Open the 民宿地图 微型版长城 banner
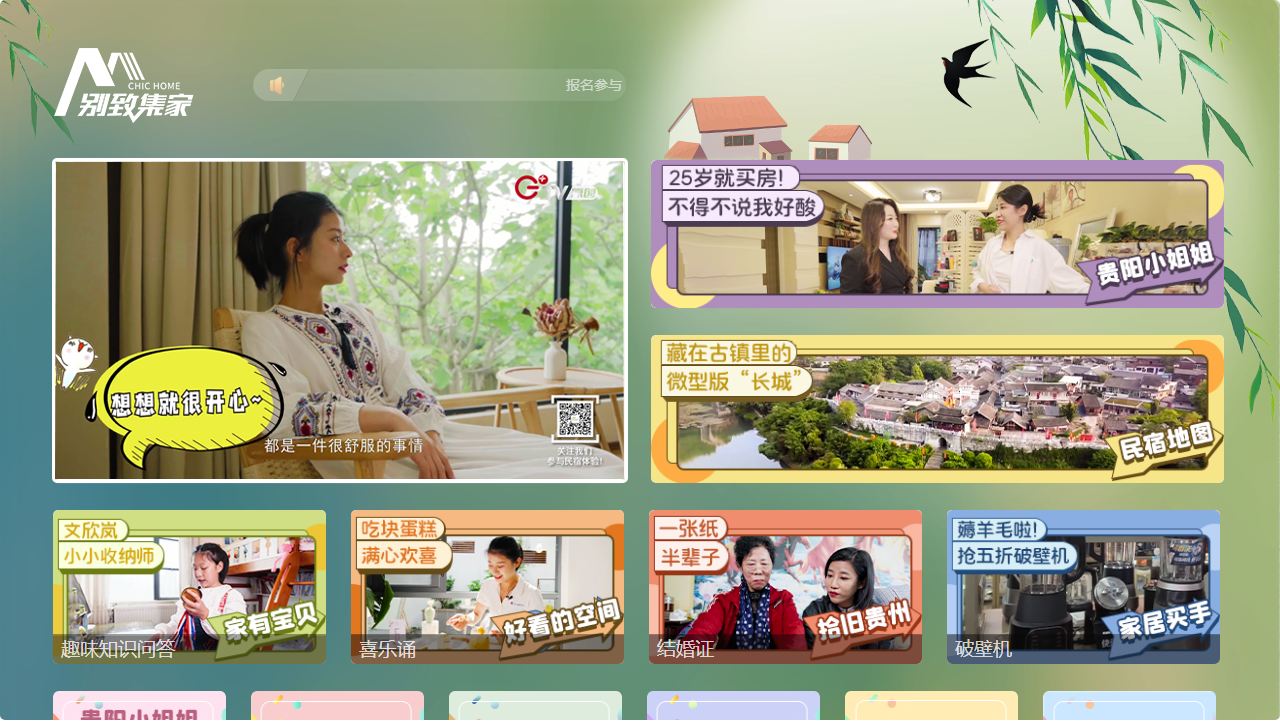 tap(937, 409)
